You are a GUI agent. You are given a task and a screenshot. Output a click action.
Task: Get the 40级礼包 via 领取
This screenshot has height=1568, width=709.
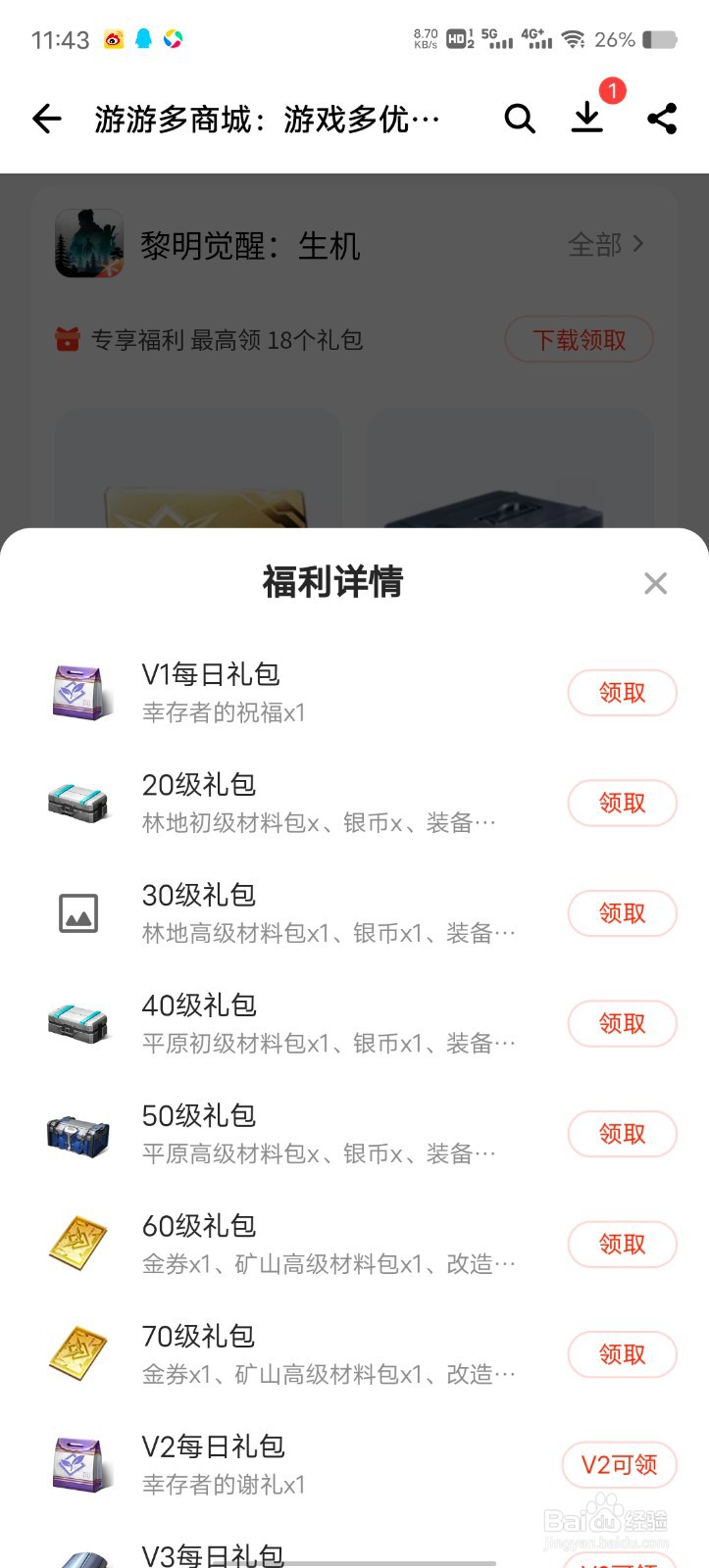(x=622, y=1024)
